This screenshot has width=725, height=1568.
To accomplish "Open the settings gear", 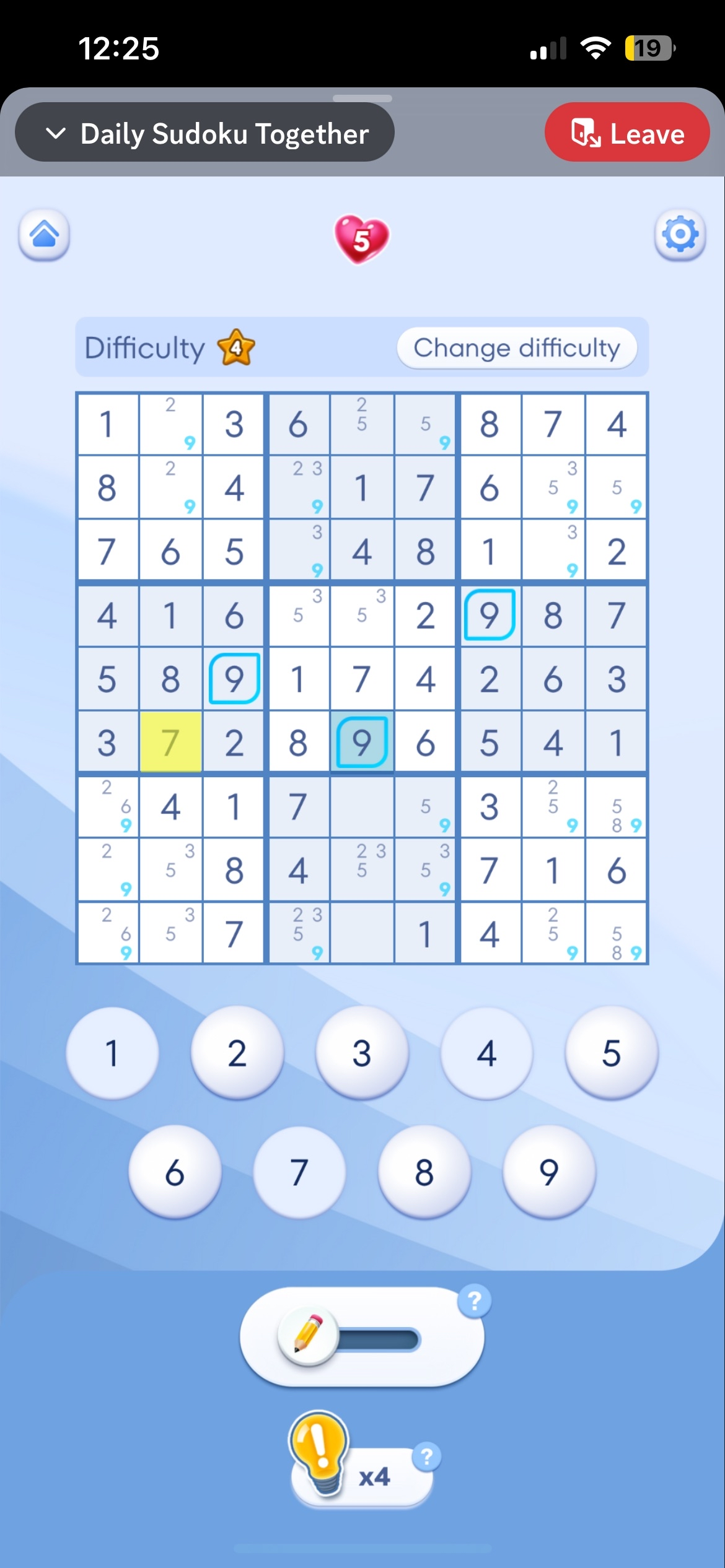I will 680,235.
